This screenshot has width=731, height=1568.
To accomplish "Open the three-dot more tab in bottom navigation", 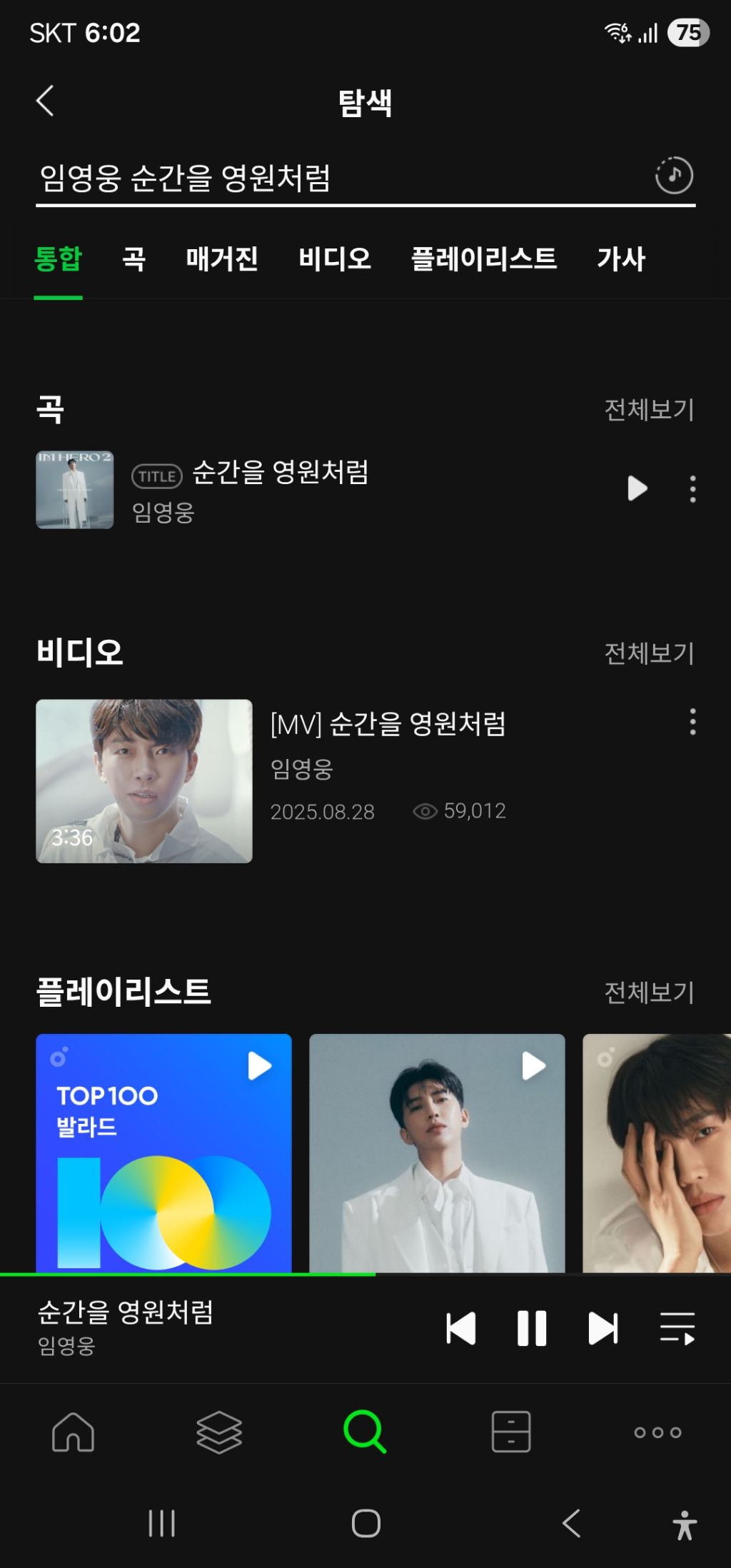I will 657,1432.
